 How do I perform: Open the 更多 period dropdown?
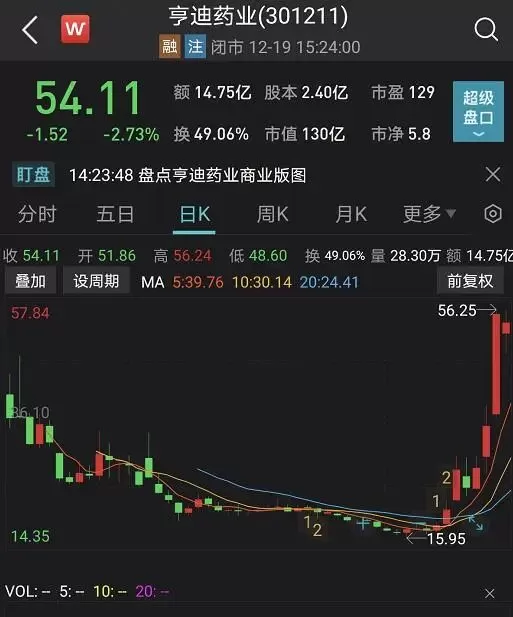[x=429, y=214]
